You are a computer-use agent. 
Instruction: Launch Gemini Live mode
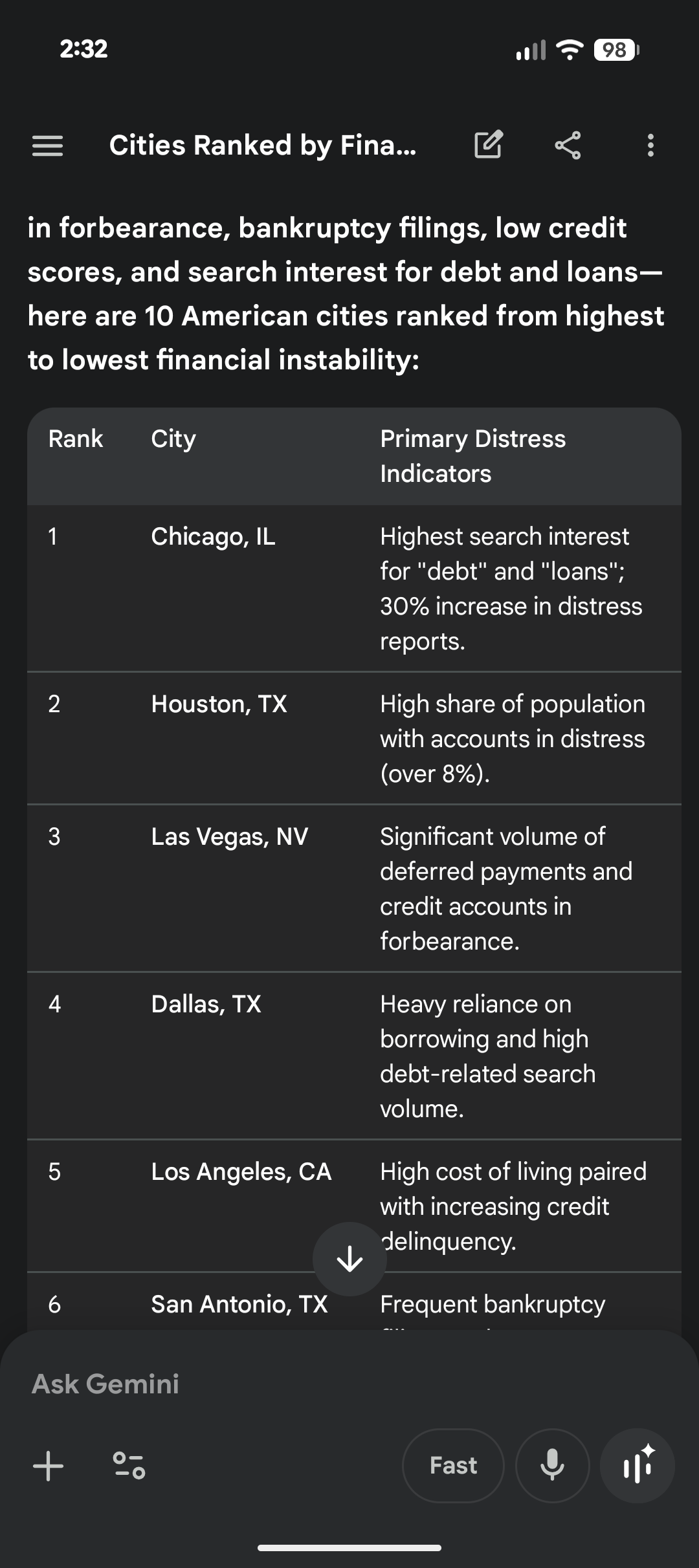pyautogui.click(x=638, y=1466)
